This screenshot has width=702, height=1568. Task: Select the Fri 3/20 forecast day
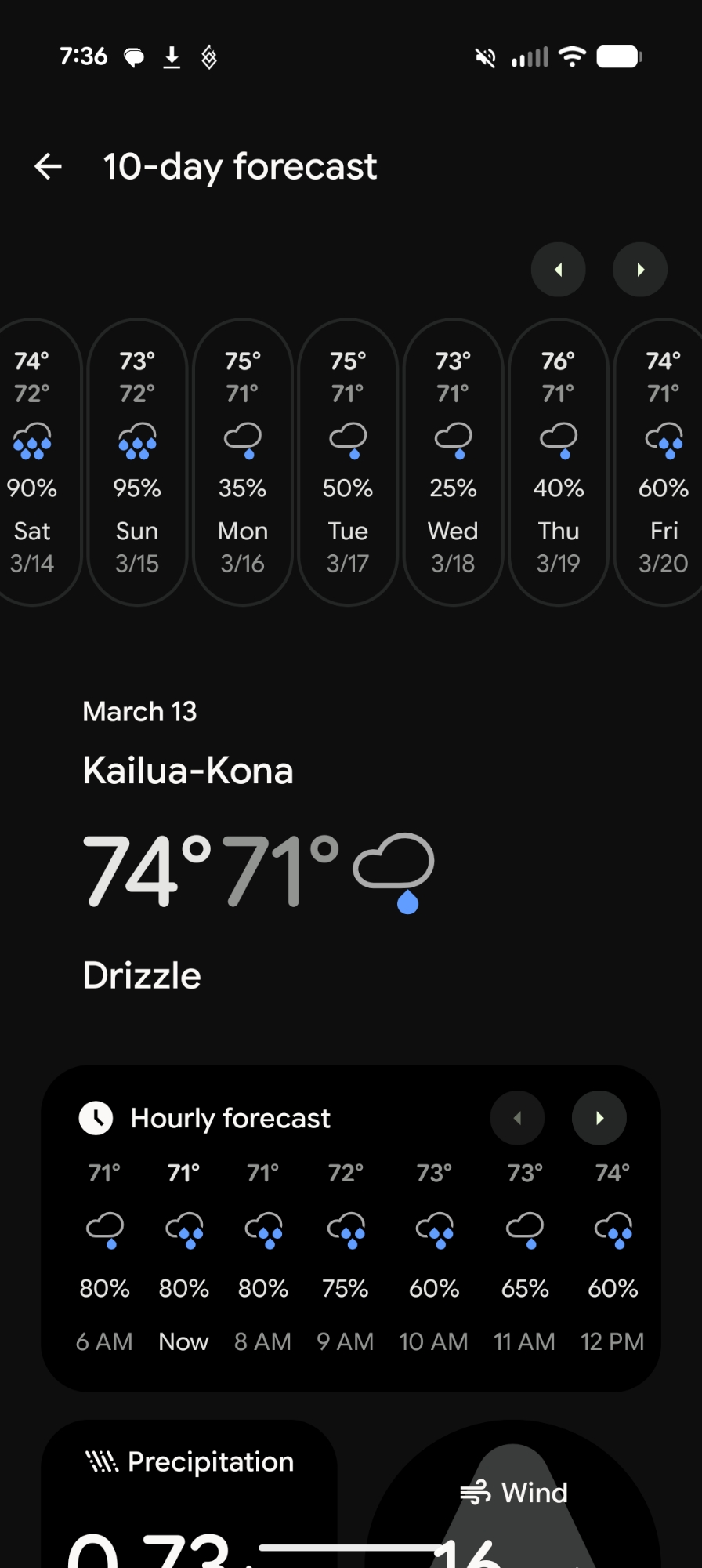[663, 463]
